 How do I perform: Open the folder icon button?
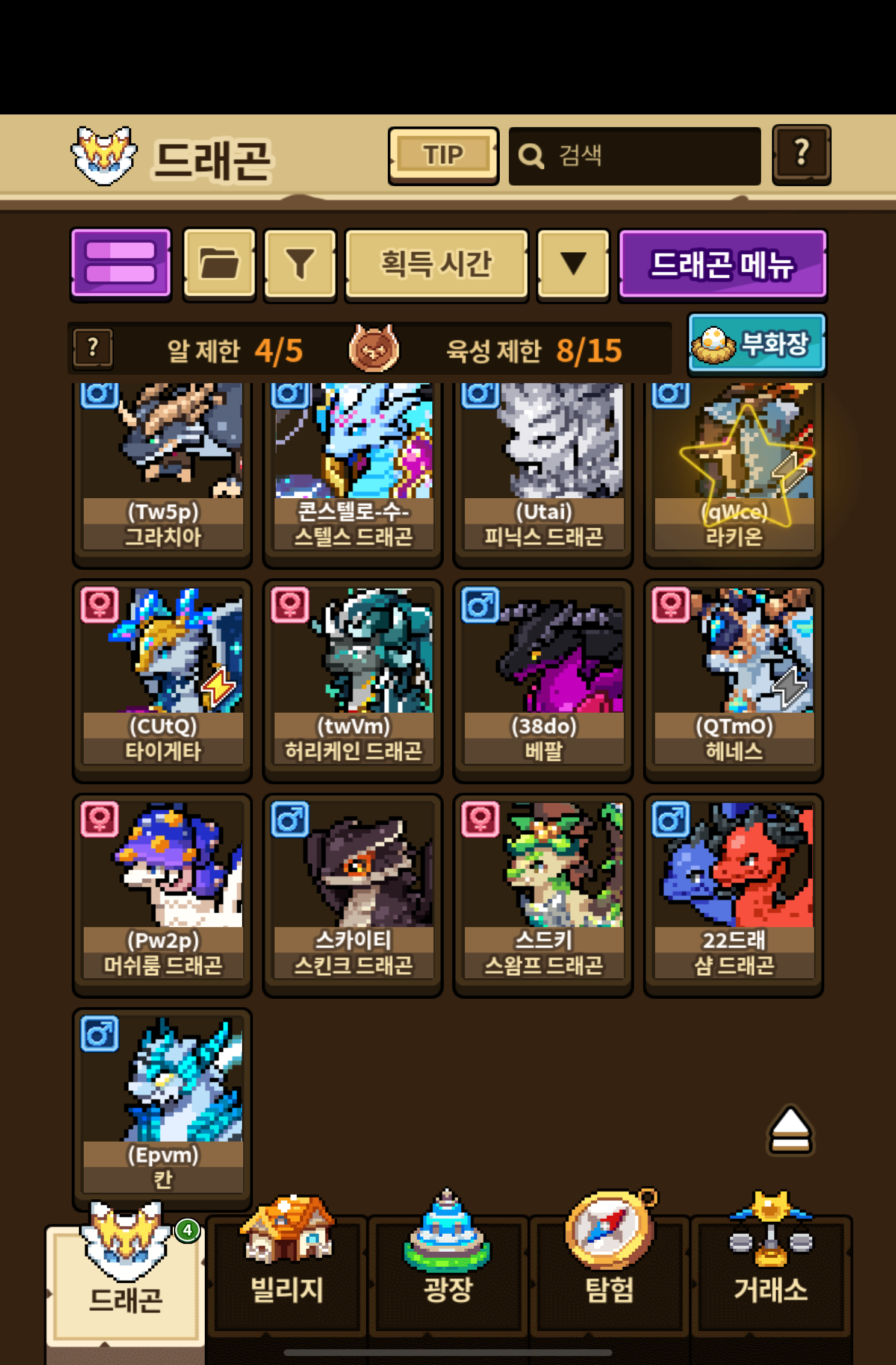(219, 263)
